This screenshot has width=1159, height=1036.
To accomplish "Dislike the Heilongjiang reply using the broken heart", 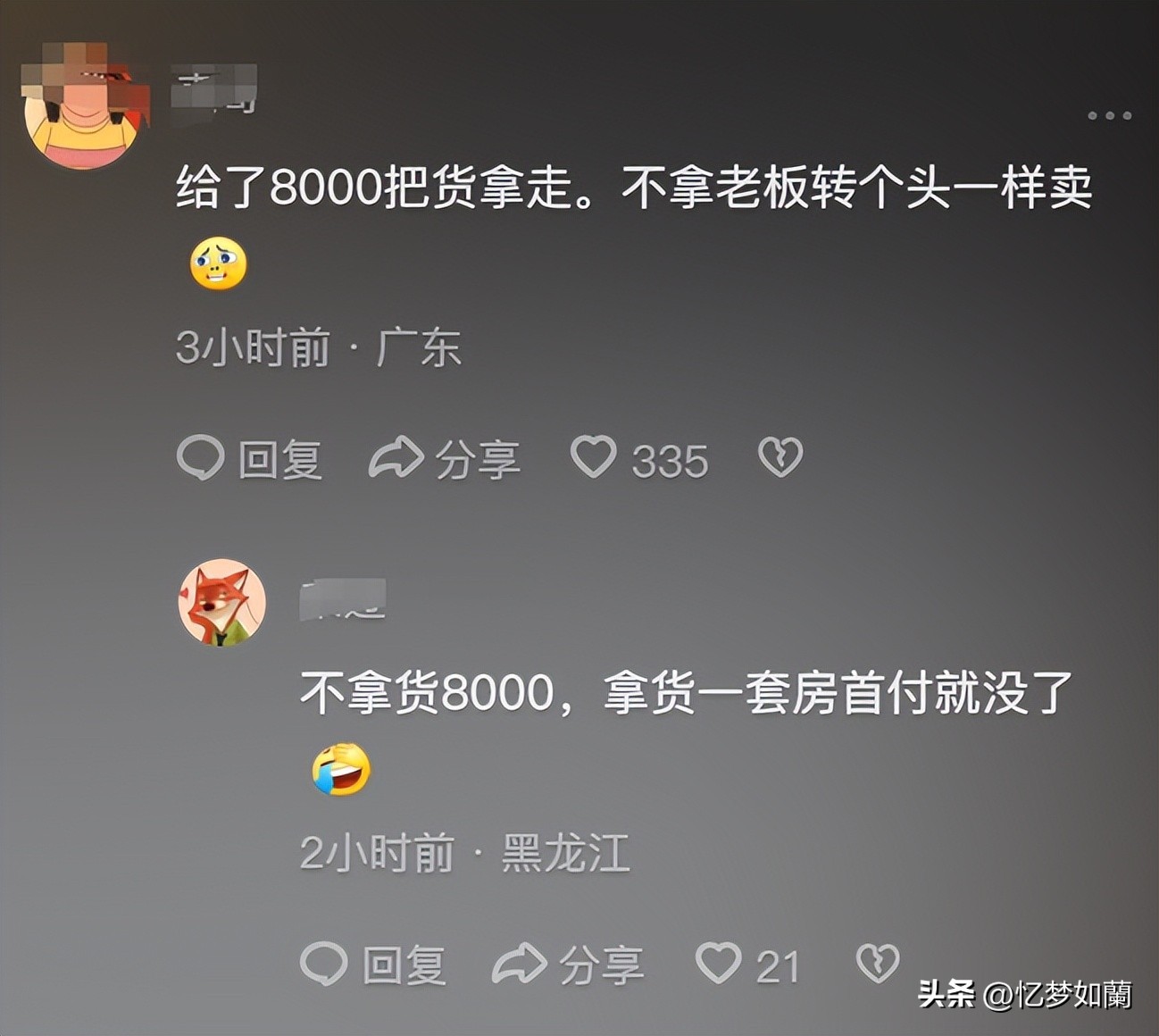I will [x=878, y=964].
